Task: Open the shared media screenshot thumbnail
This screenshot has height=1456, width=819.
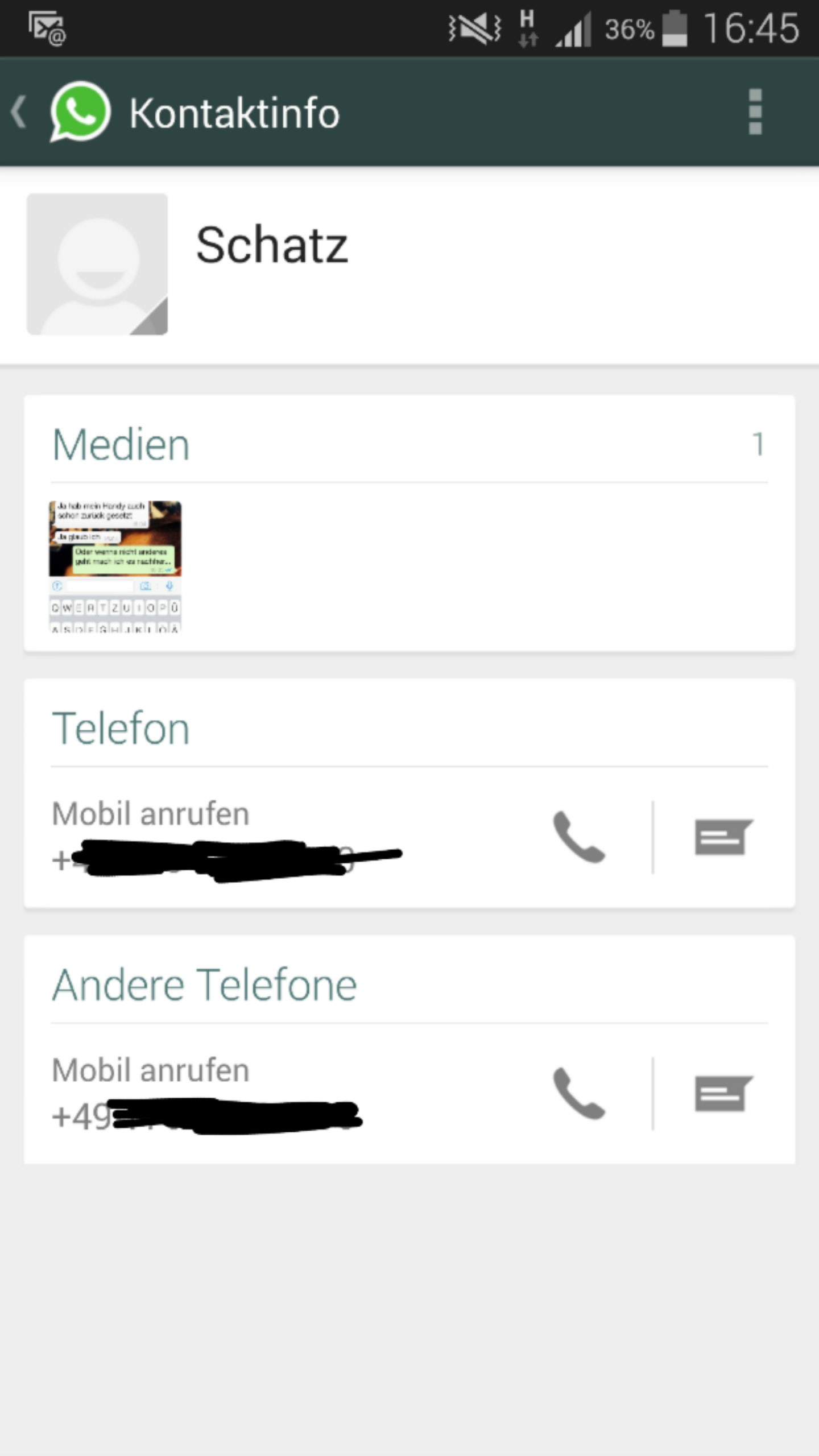Action: point(115,566)
